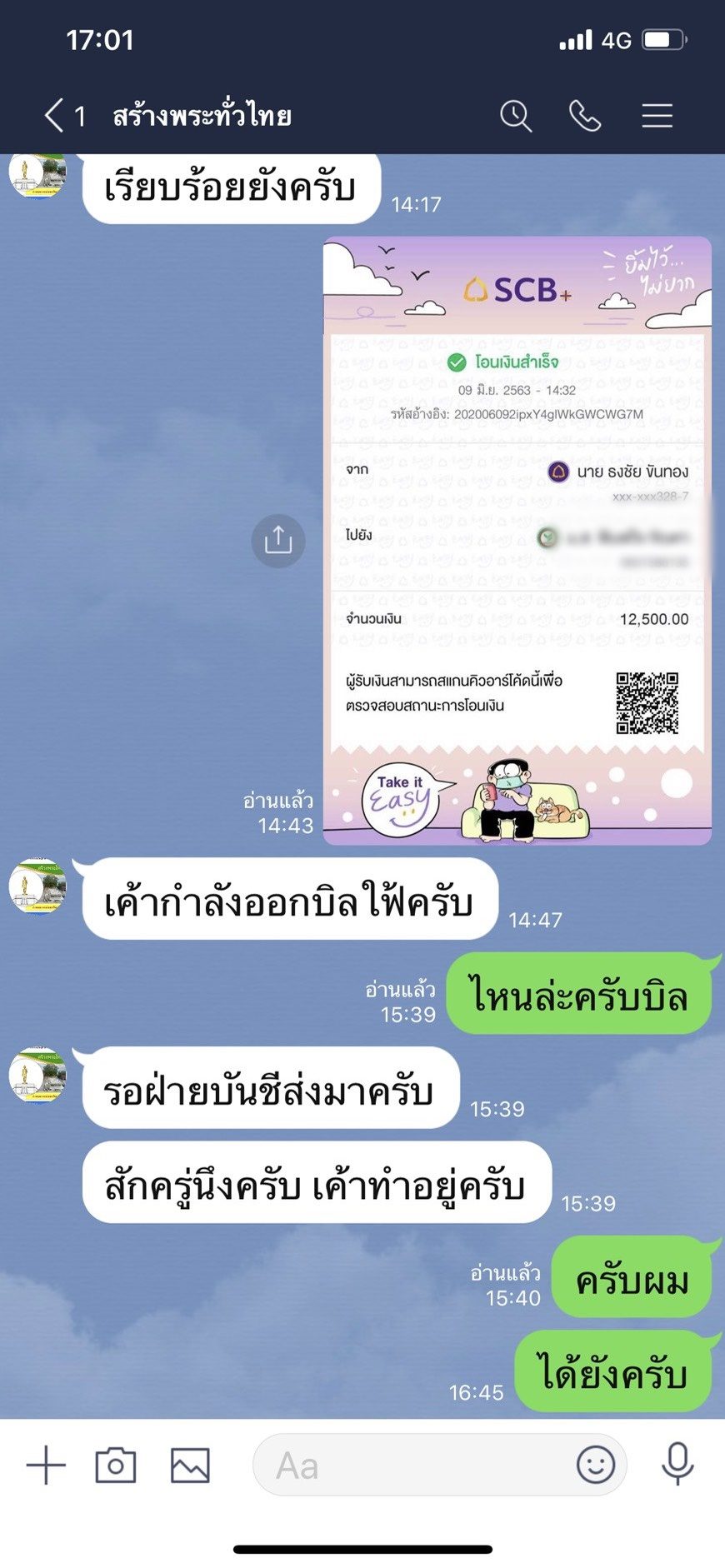Start a voice call
This screenshot has width=725, height=1568.
pyautogui.click(x=585, y=116)
